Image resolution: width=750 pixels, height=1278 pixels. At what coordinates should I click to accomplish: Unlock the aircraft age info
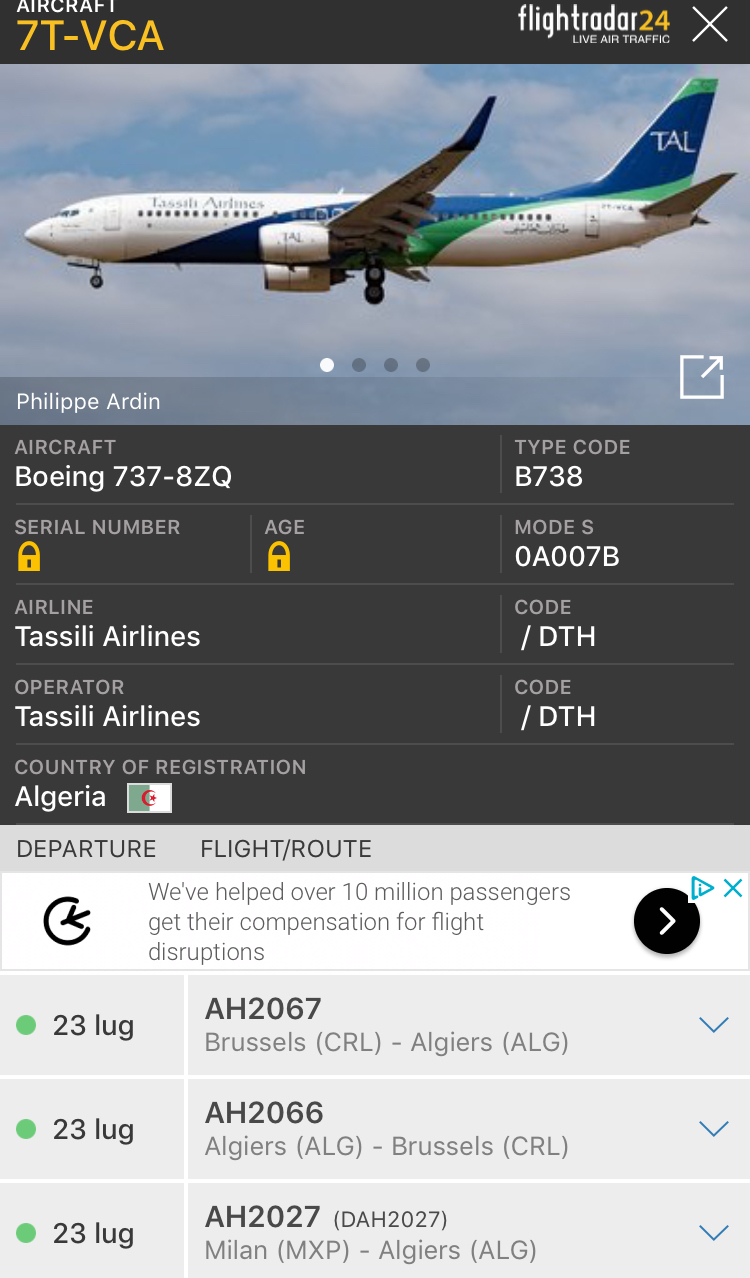(x=279, y=557)
